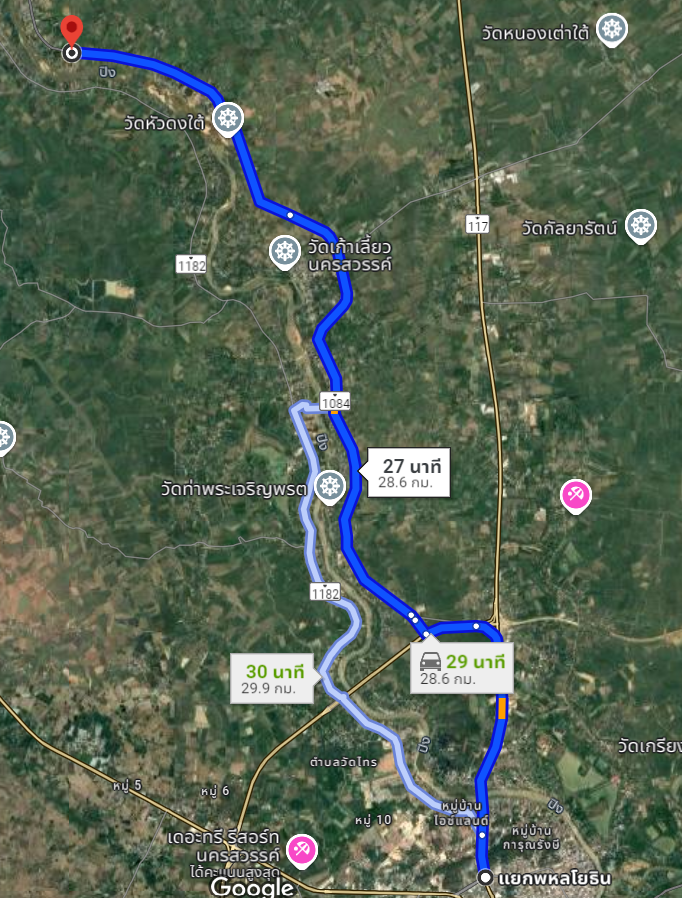Open the วัดหัวดงใต้ temple marker

tap(229, 118)
